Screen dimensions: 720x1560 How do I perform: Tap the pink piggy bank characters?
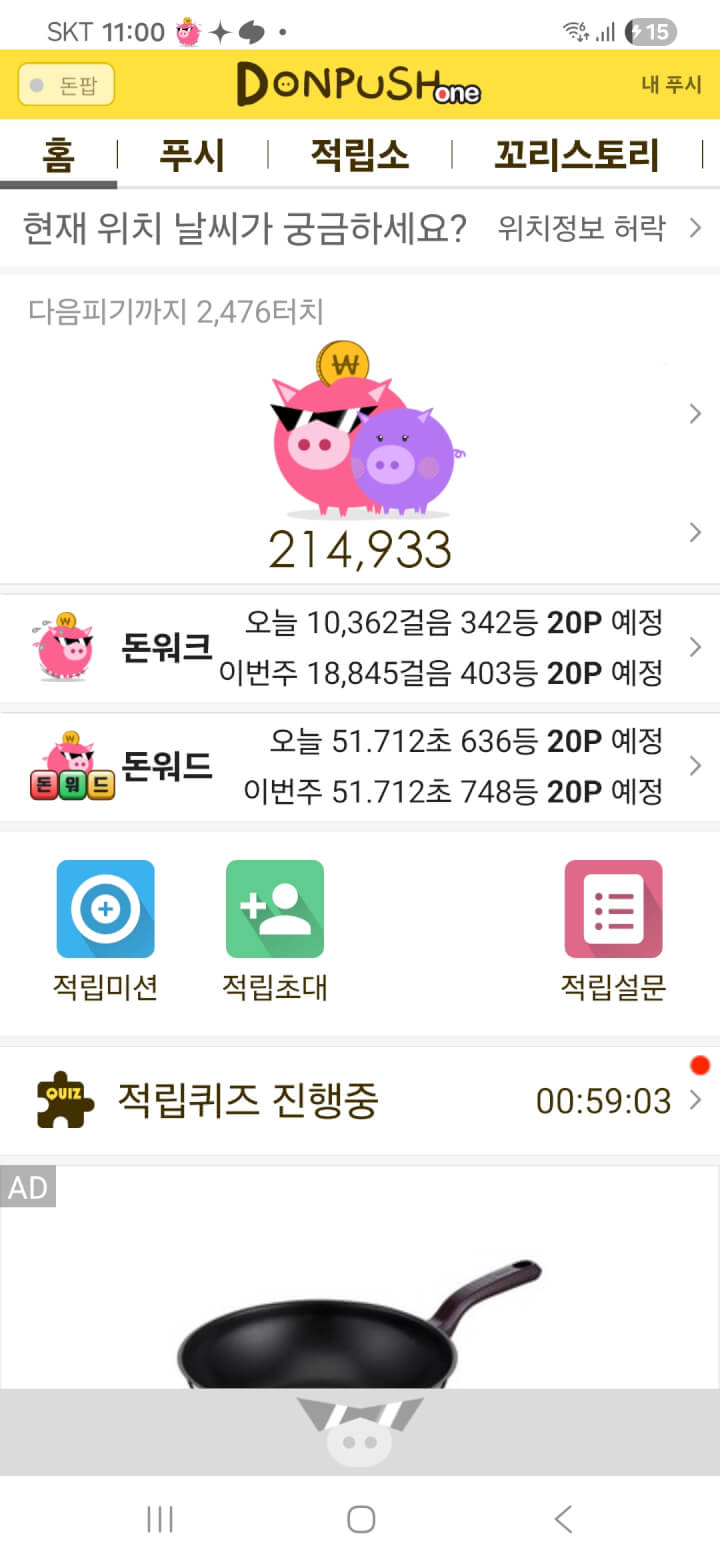(x=362, y=432)
